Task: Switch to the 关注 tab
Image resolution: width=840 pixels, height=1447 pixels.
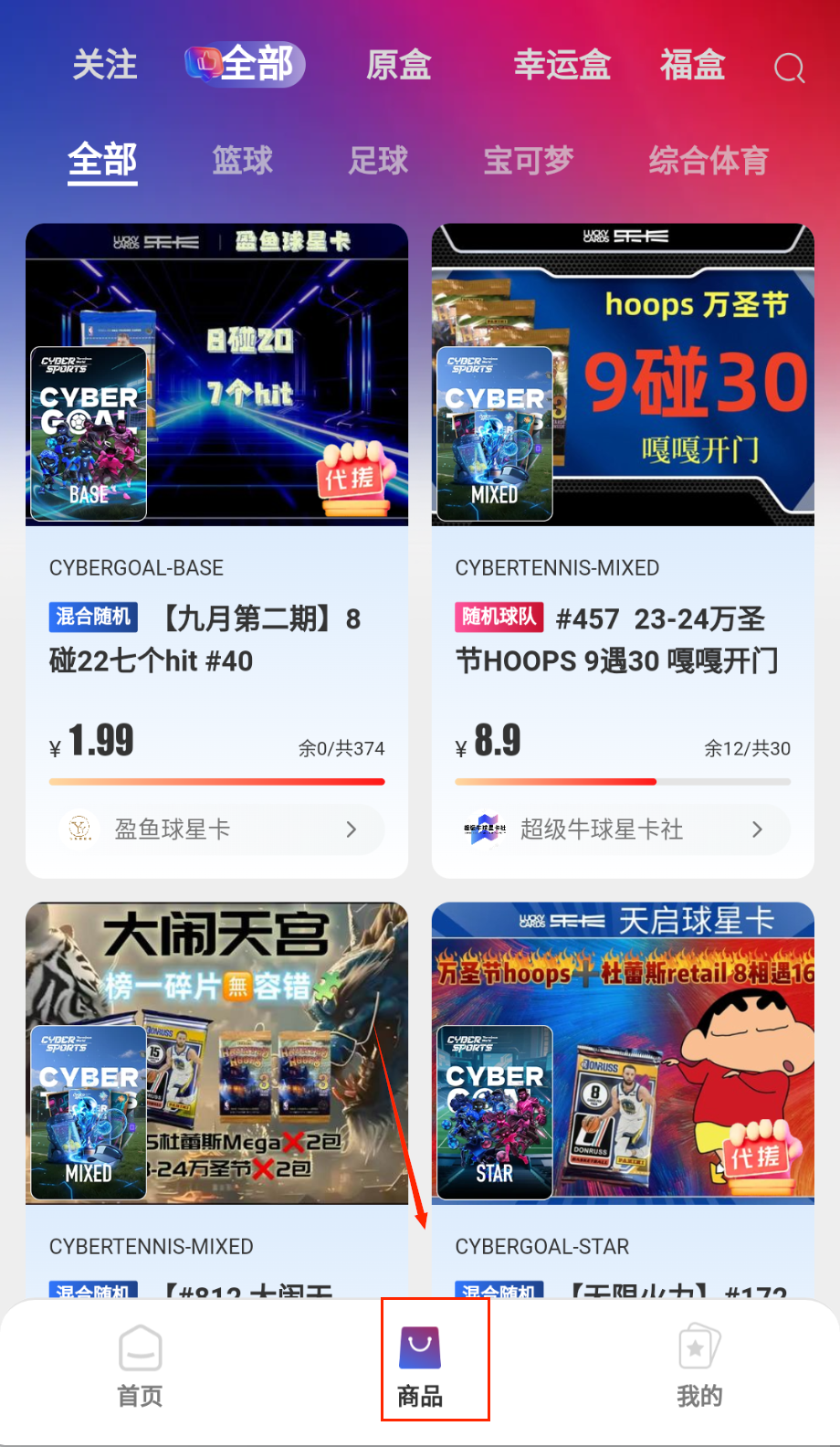Action: (x=105, y=66)
